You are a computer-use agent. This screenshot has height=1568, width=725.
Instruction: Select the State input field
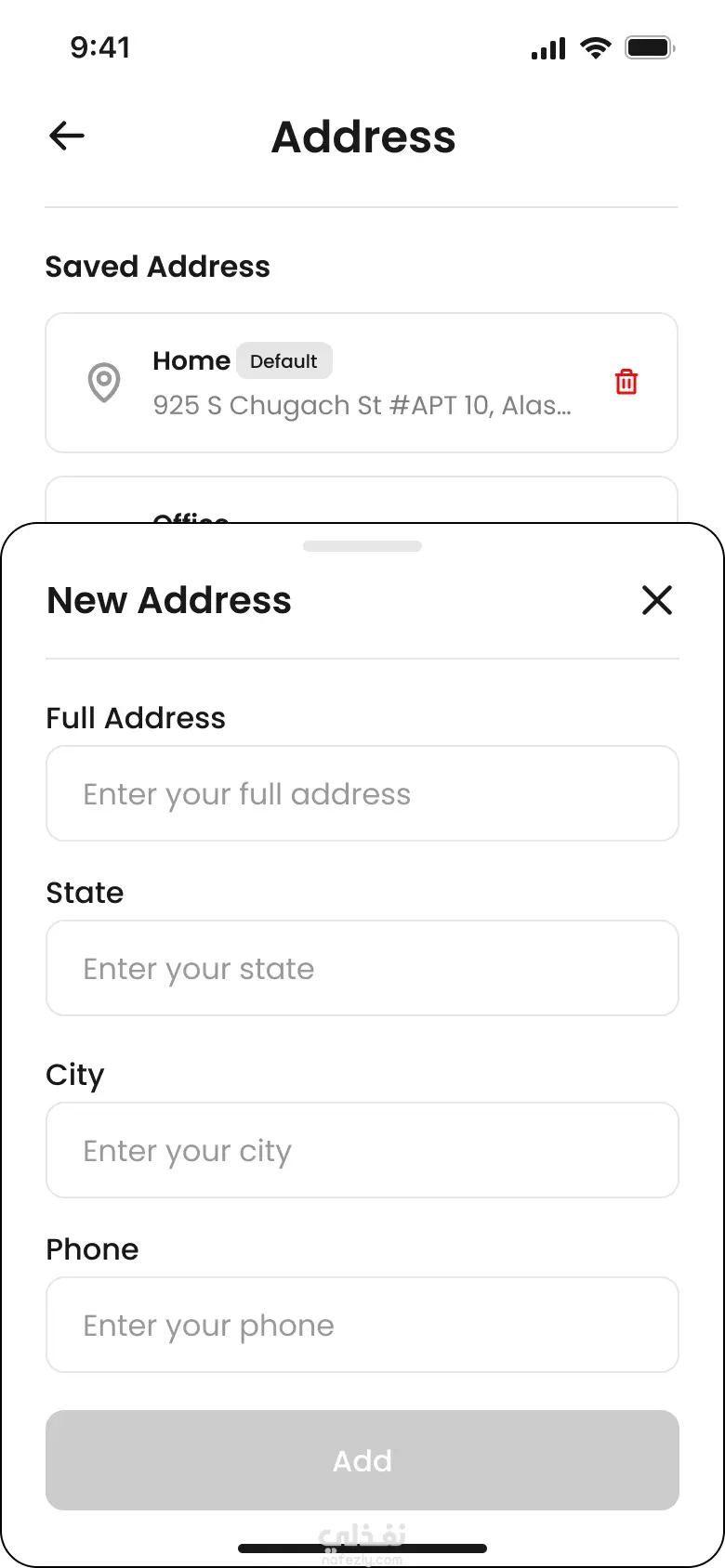coord(362,969)
